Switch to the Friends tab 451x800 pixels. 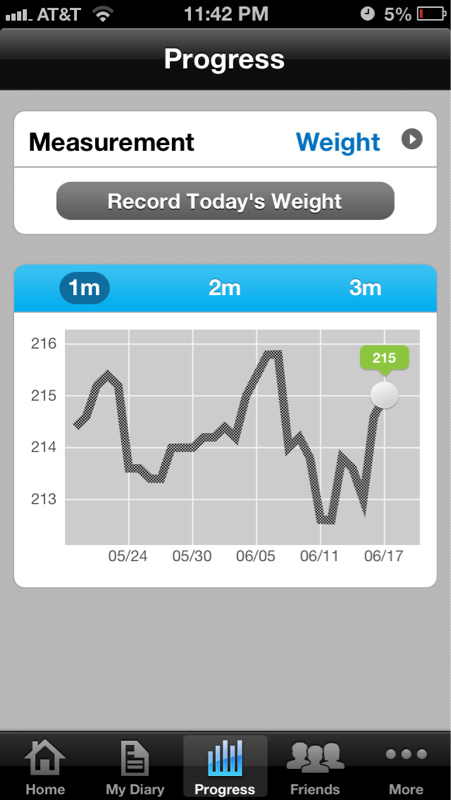315,767
